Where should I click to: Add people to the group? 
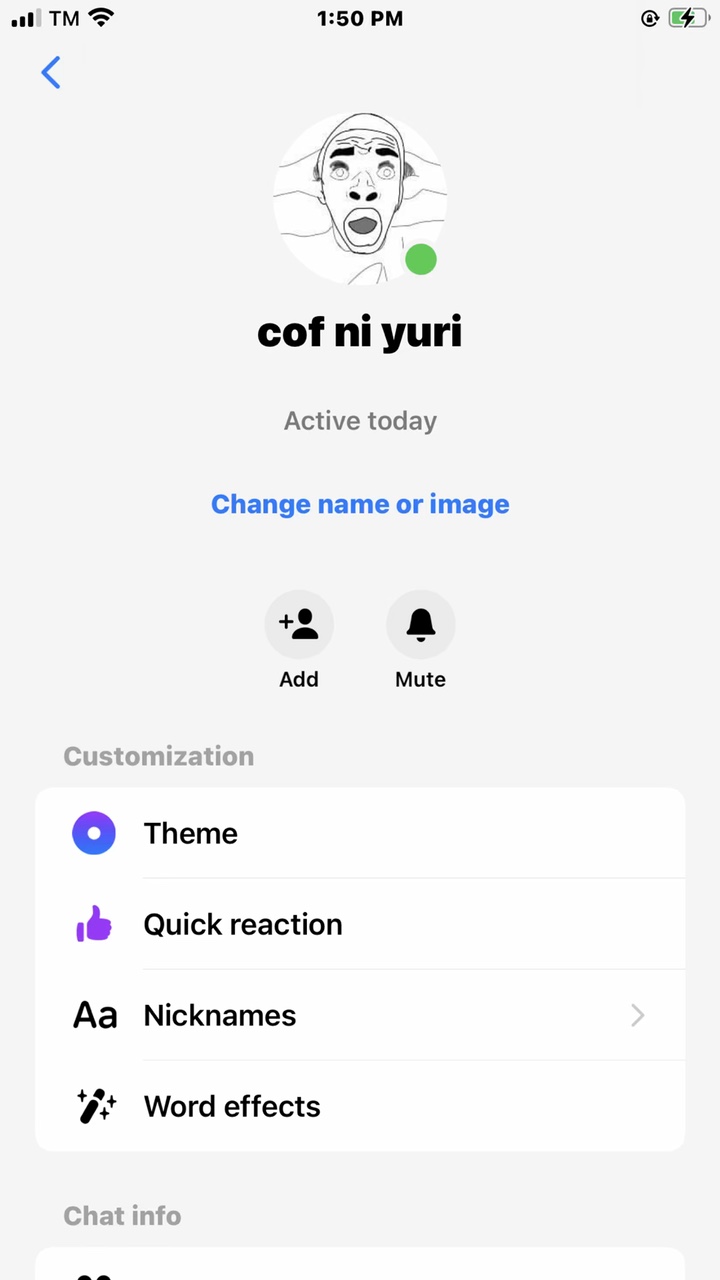(299, 625)
